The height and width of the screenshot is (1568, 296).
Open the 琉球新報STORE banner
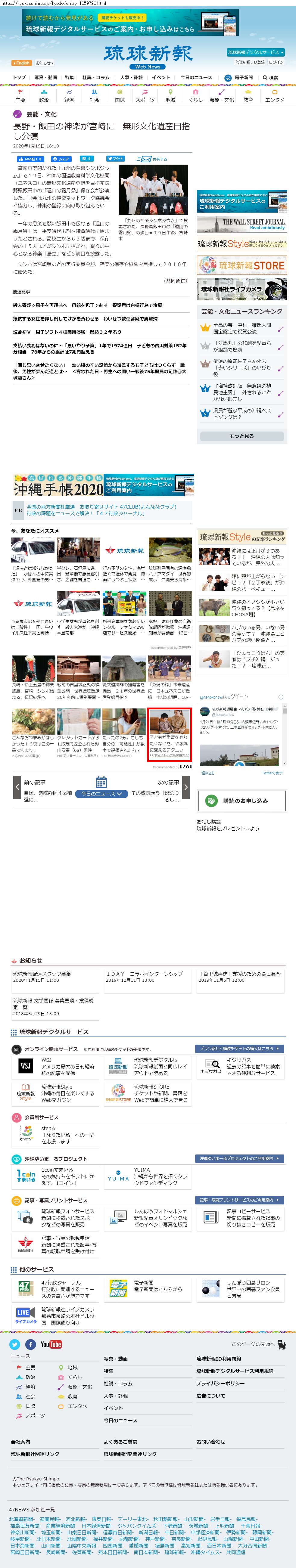[242, 265]
